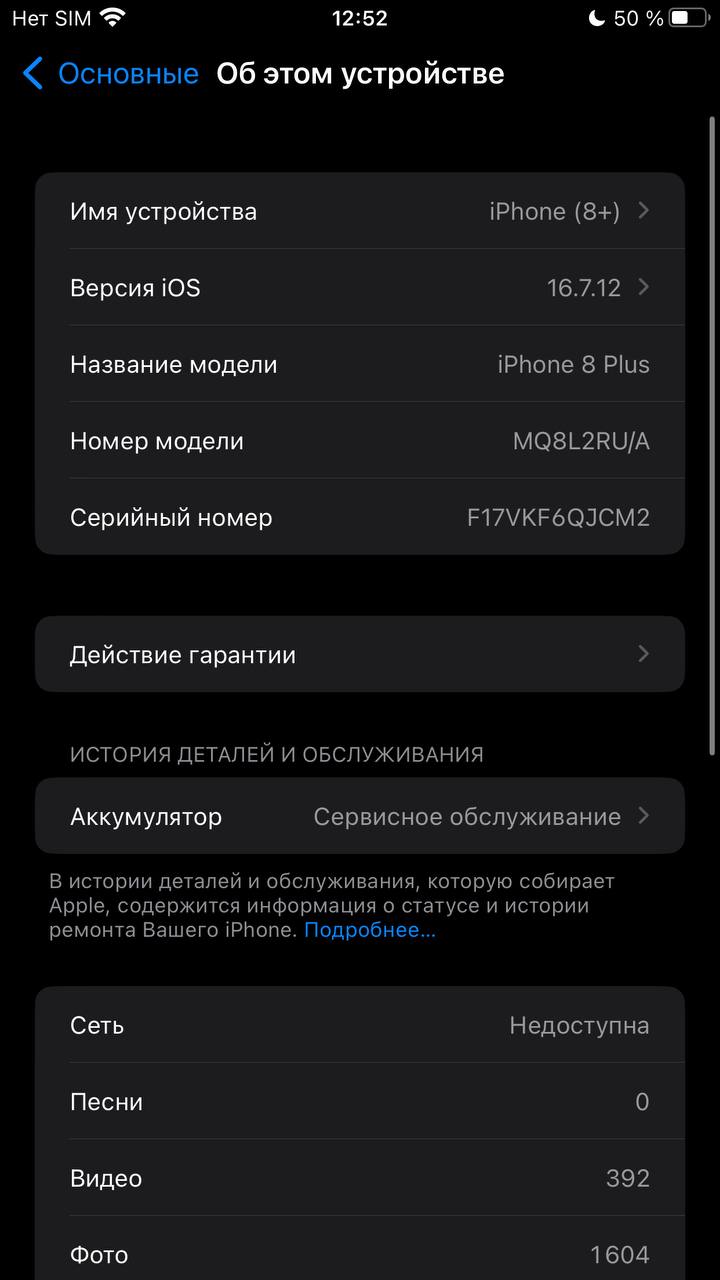720x1280 pixels.
Task: Tap the Подробнее… link
Action: coord(370,930)
